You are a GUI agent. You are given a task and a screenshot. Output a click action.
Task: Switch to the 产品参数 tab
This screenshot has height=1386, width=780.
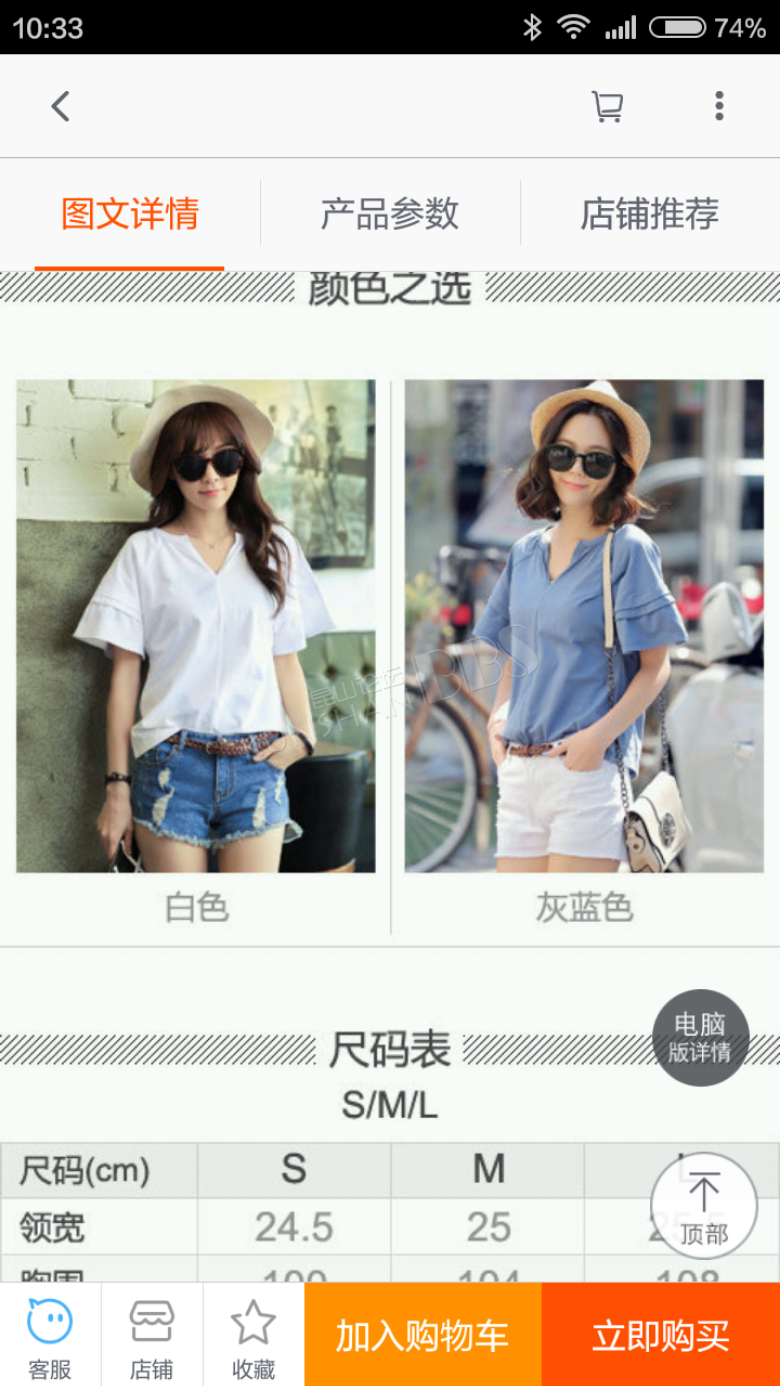[390, 214]
